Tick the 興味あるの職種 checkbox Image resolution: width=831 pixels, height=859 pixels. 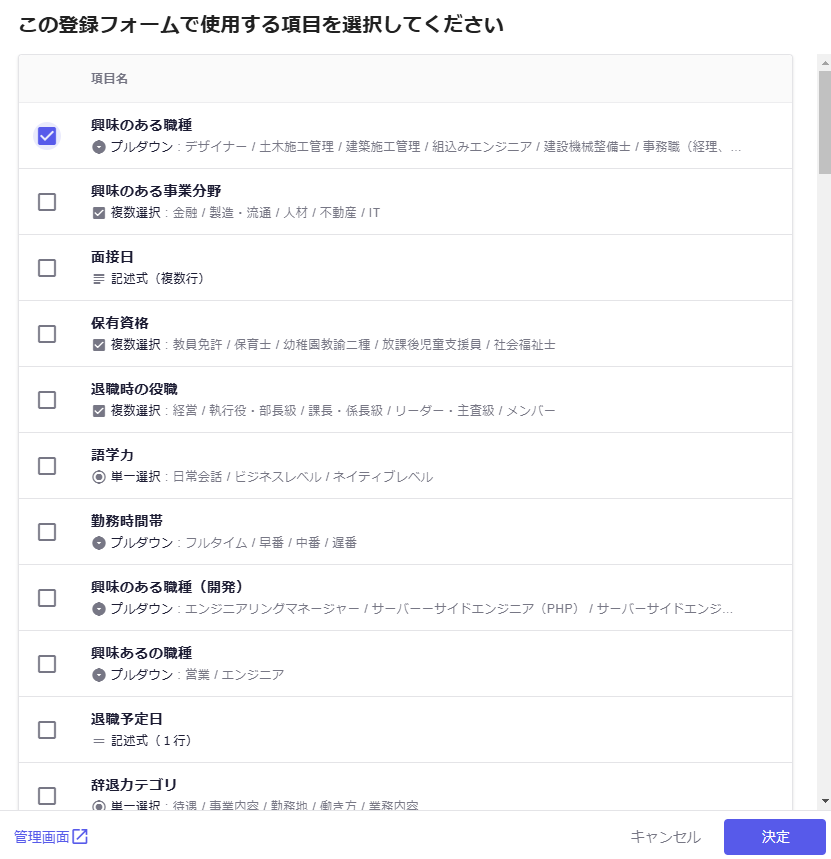[47, 664]
